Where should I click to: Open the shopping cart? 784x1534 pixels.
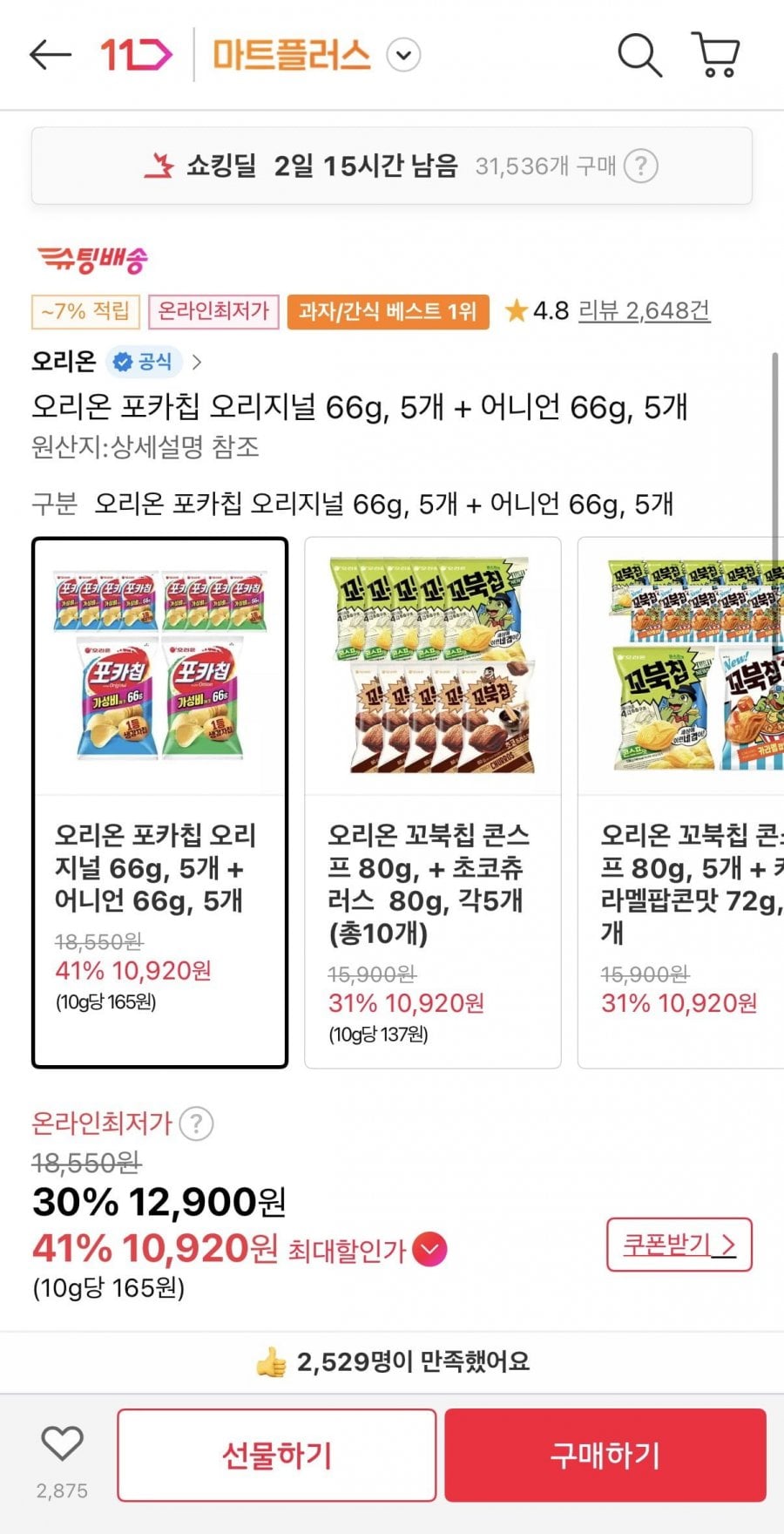click(716, 55)
